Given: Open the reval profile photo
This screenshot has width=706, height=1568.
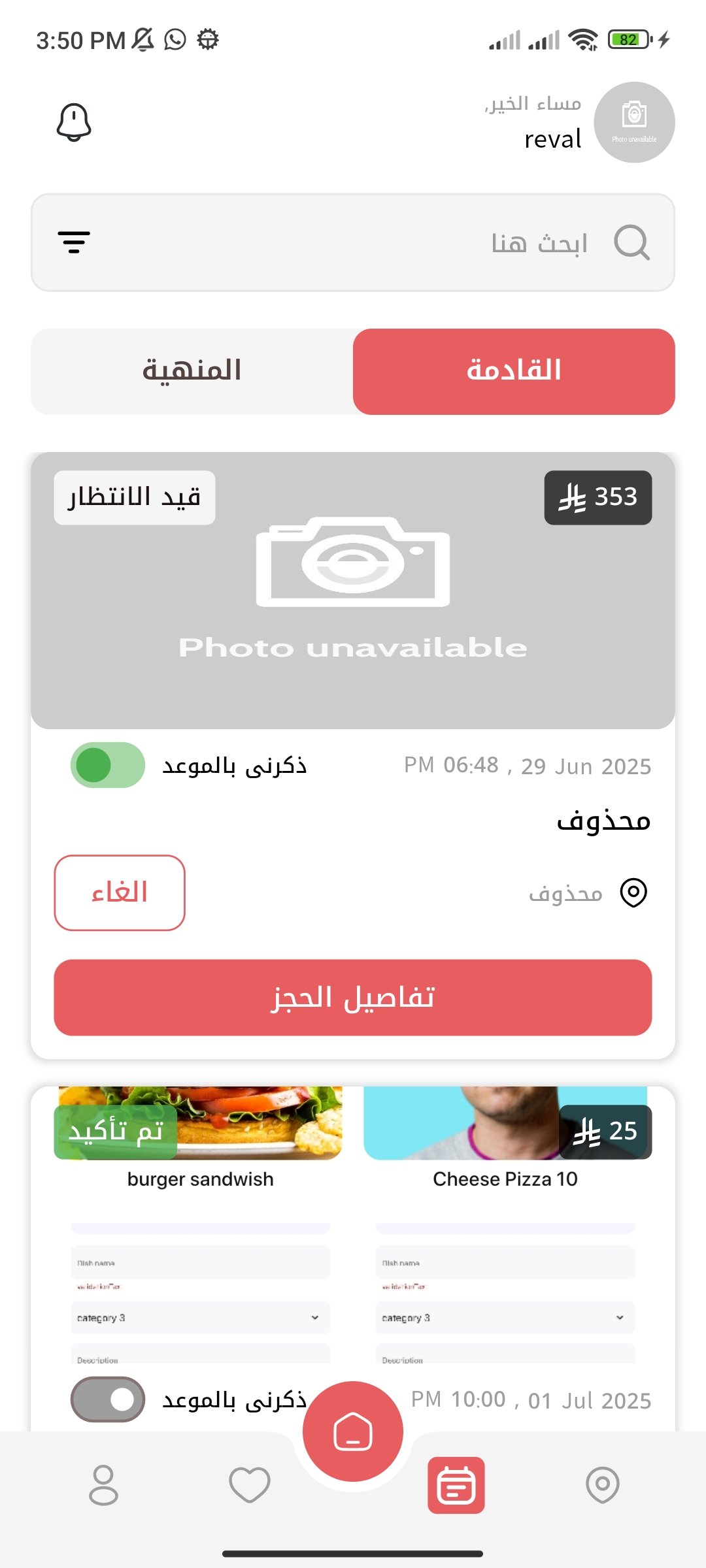Looking at the screenshot, I should 633,122.
